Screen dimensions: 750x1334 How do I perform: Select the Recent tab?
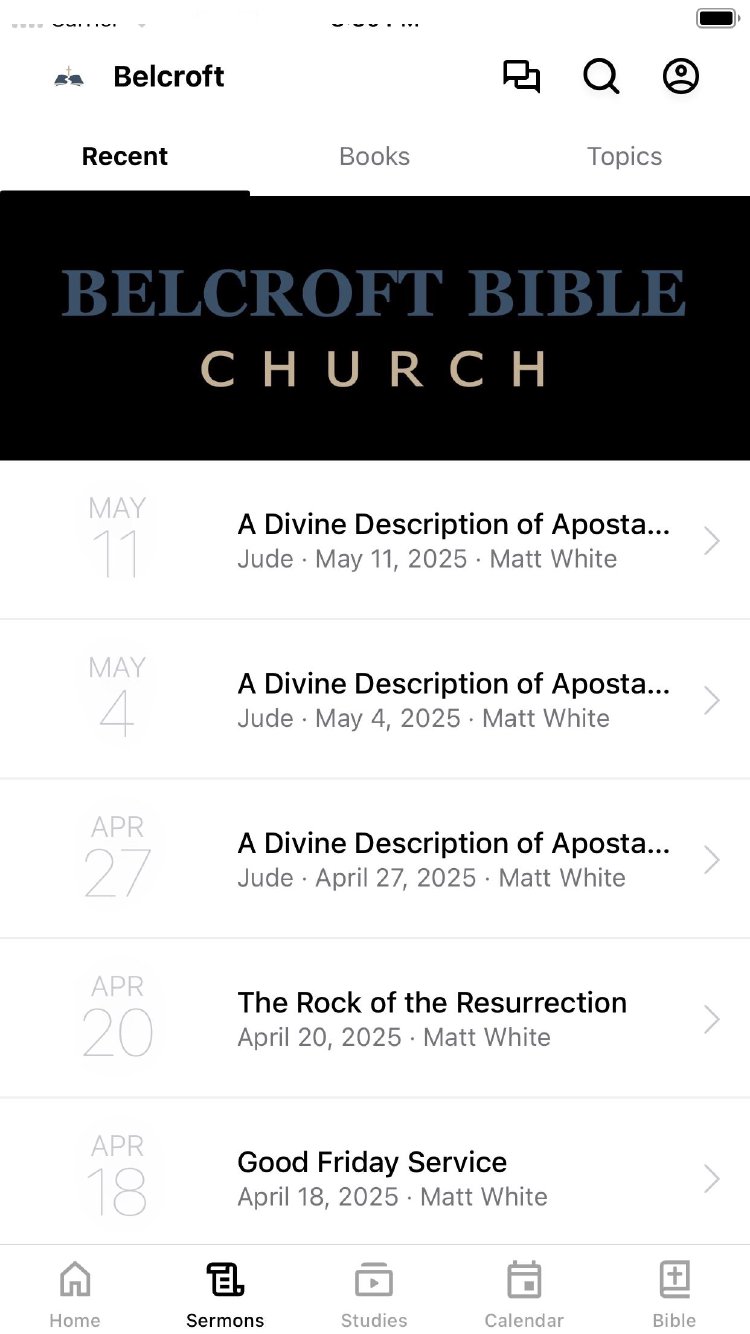(x=125, y=157)
